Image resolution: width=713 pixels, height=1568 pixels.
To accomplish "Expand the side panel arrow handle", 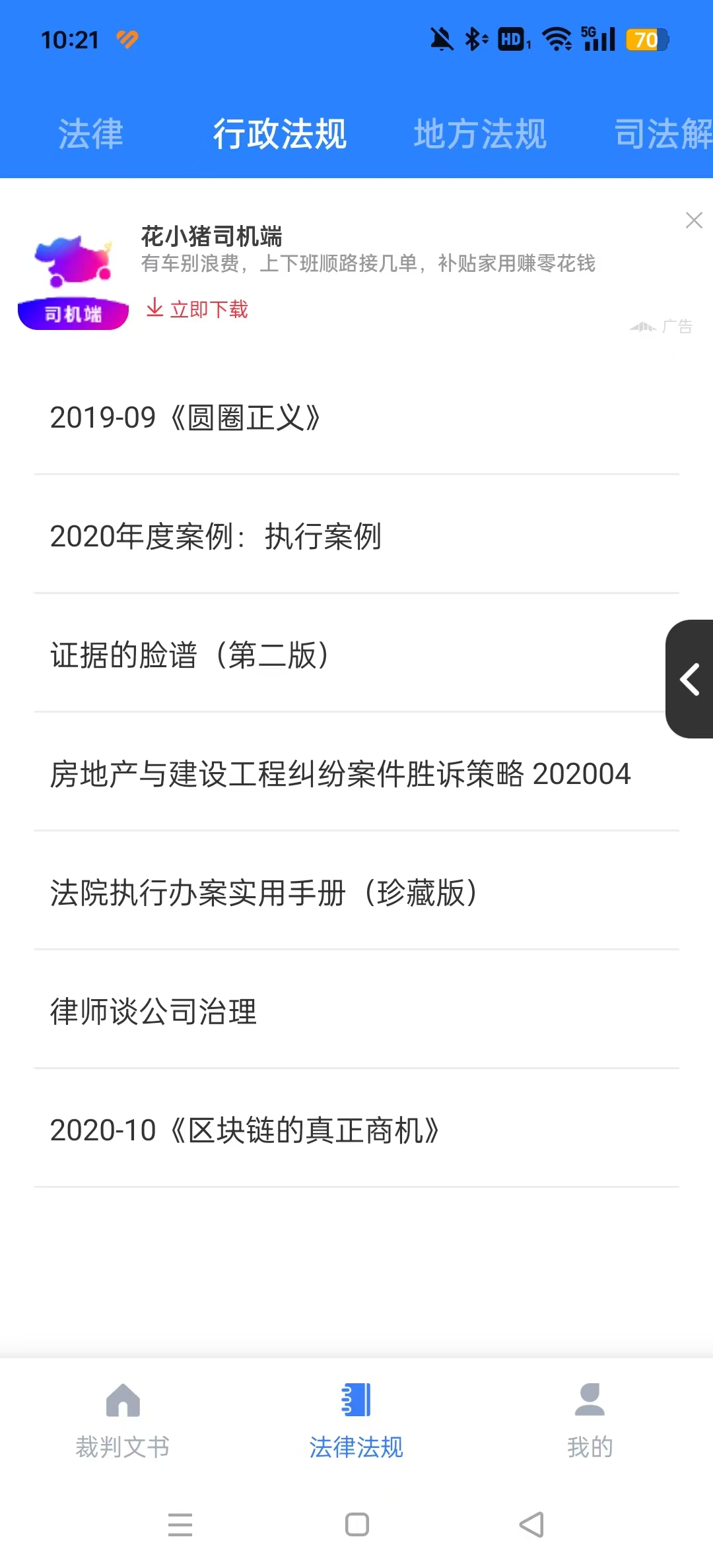I will click(690, 679).
